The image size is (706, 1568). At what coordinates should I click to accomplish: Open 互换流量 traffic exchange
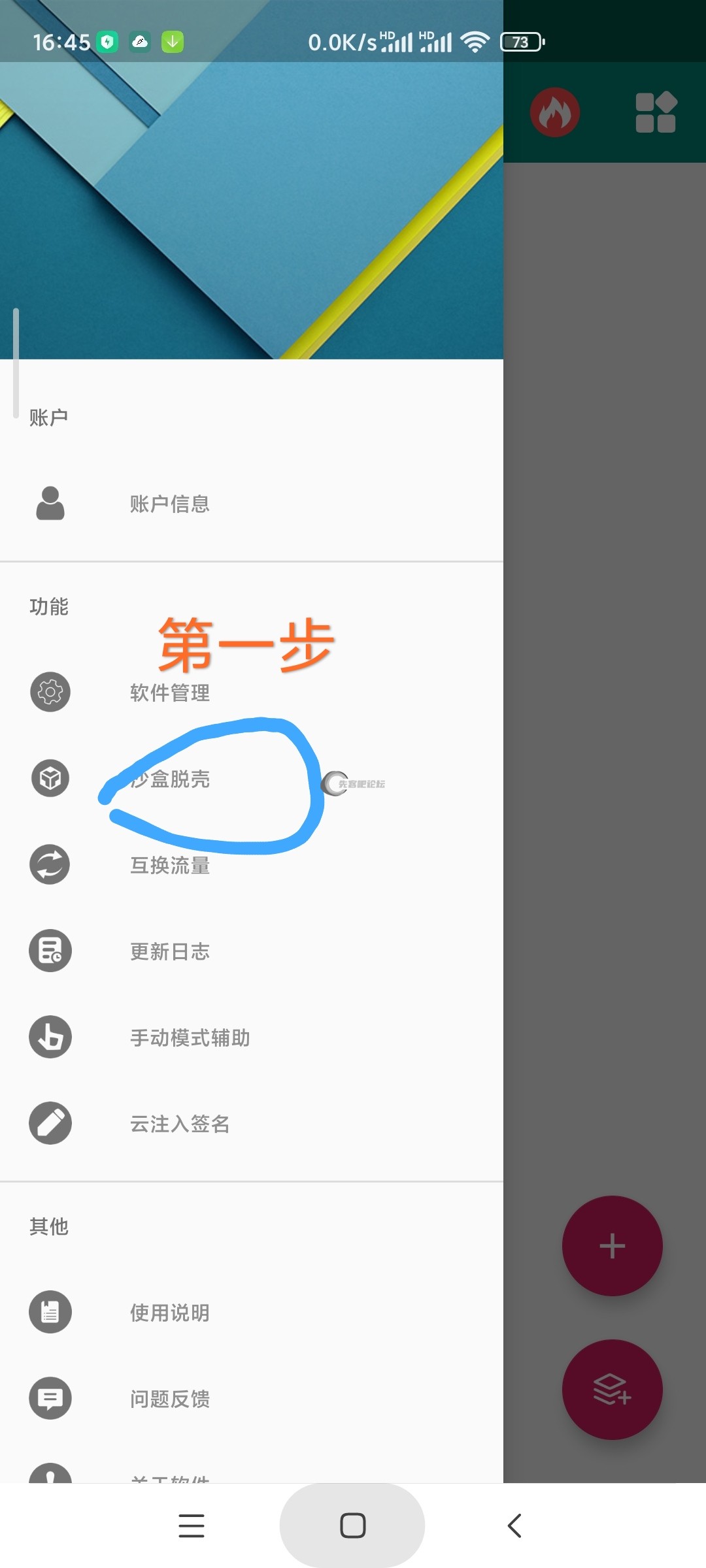[x=169, y=865]
